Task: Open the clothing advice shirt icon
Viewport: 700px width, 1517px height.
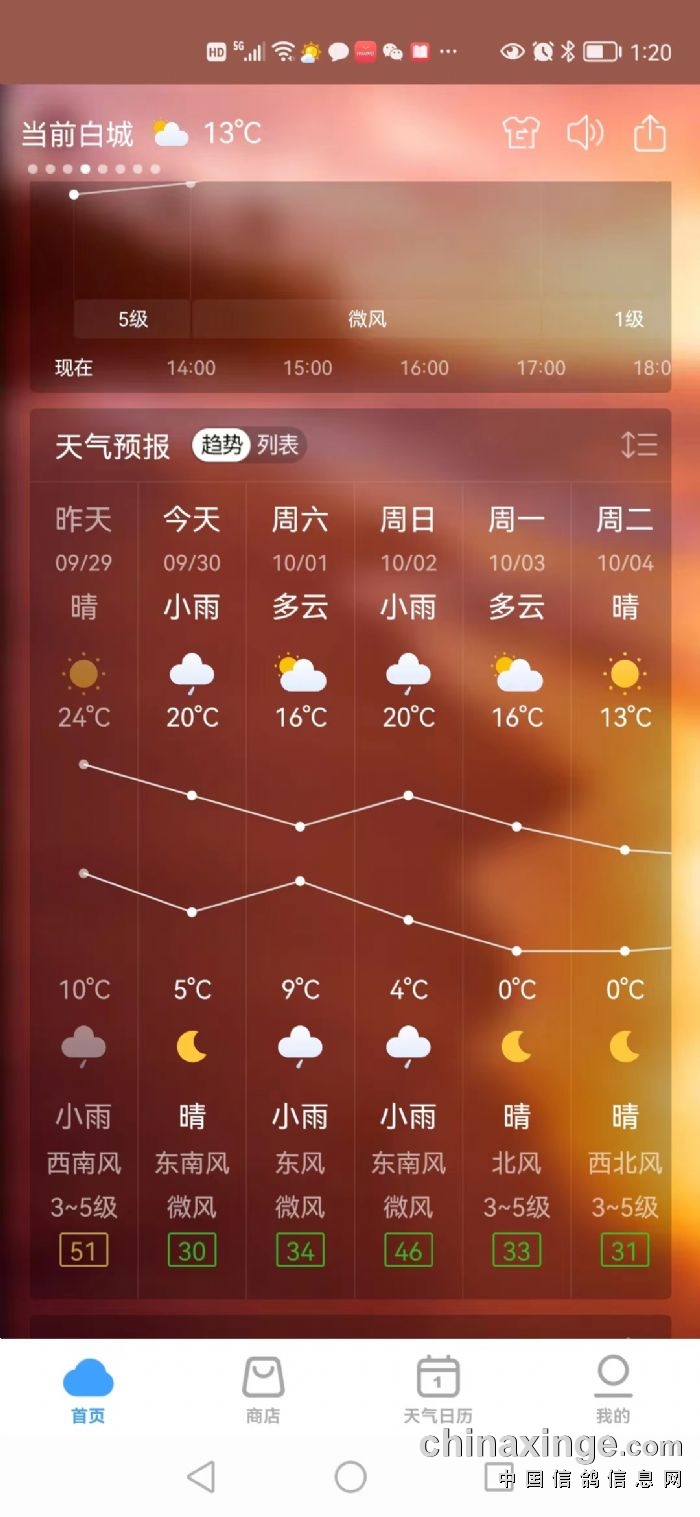Action: [x=521, y=133]
